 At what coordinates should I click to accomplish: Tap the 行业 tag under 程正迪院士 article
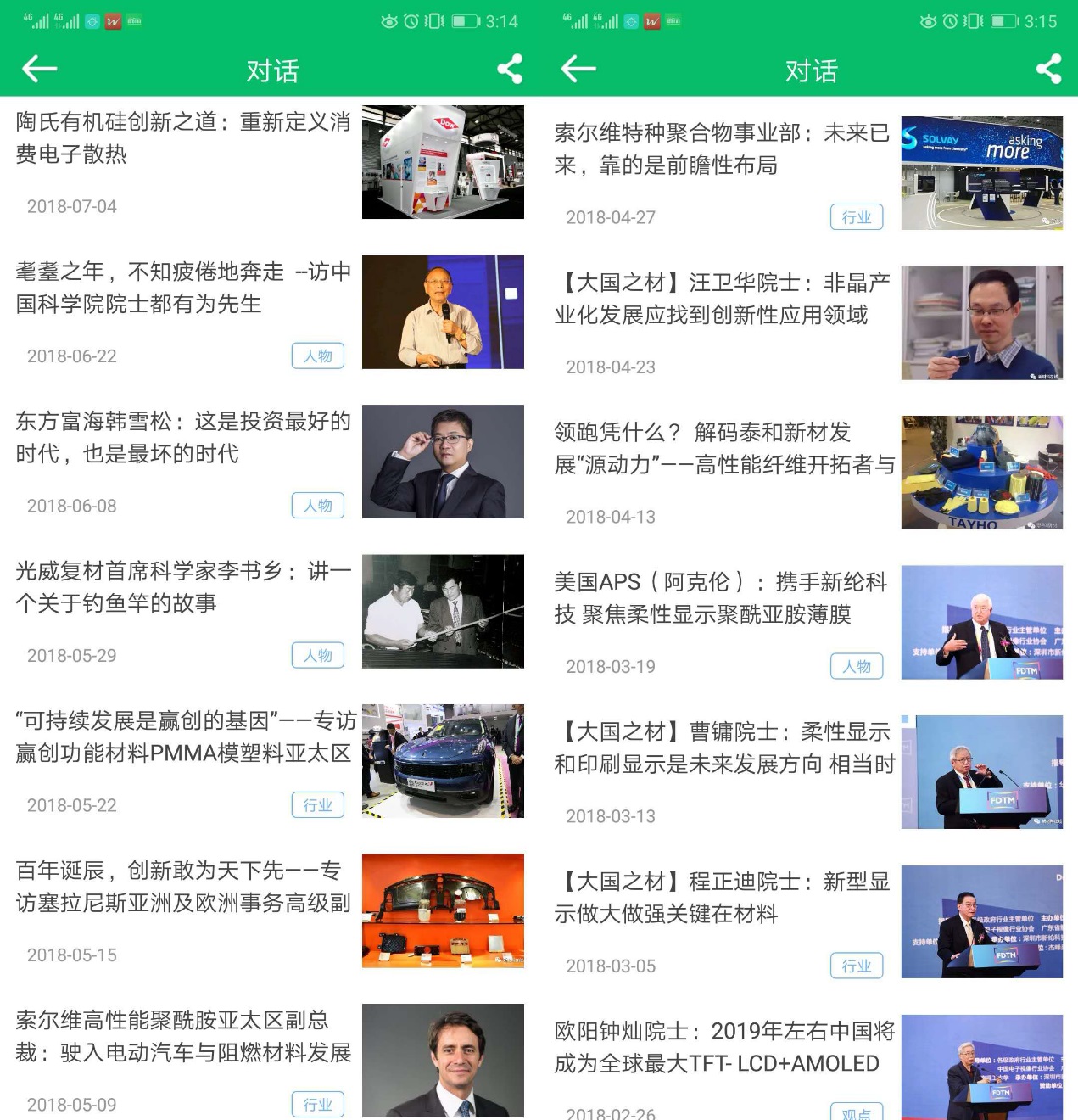[x=857, y=966]
